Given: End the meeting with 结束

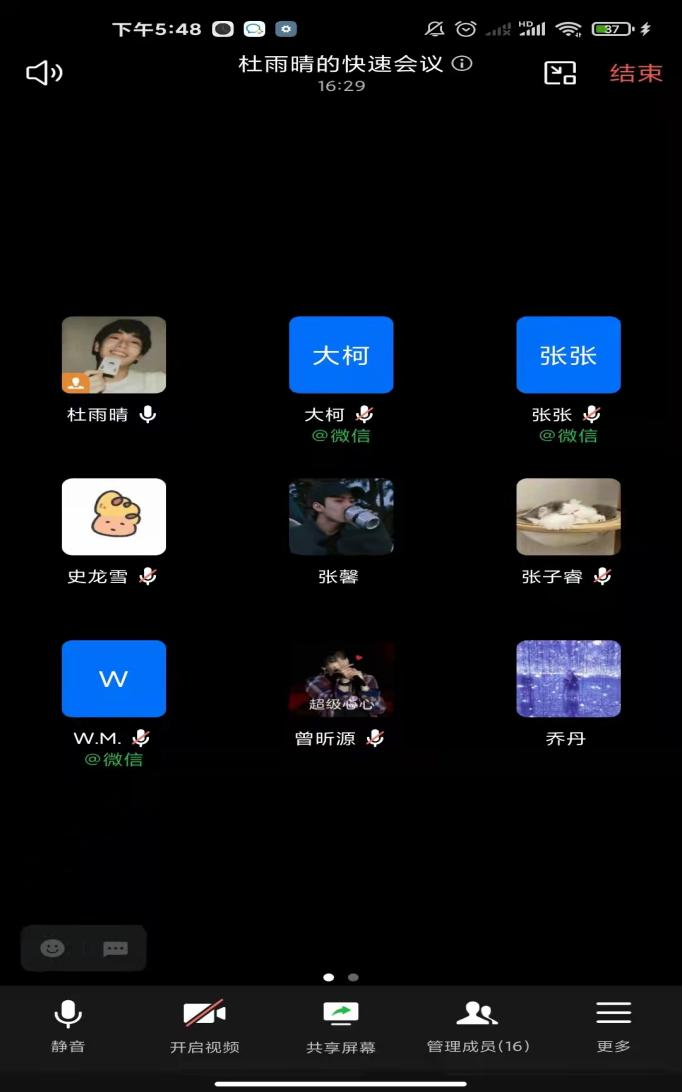Looking at the screenshot, I should click(x=636, y=73).
